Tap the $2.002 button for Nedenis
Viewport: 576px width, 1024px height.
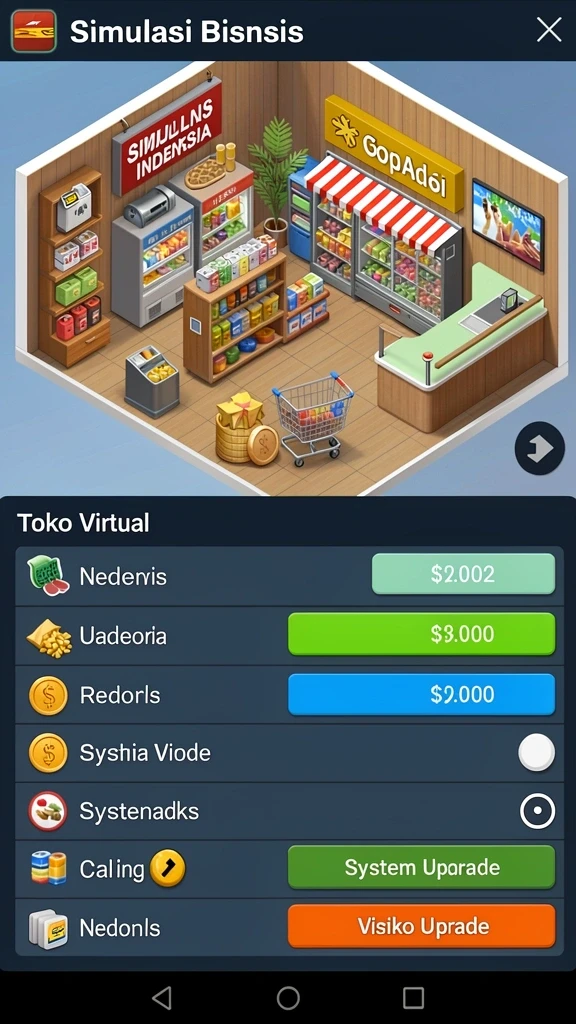pyautogui.click(x=463, y=574)
